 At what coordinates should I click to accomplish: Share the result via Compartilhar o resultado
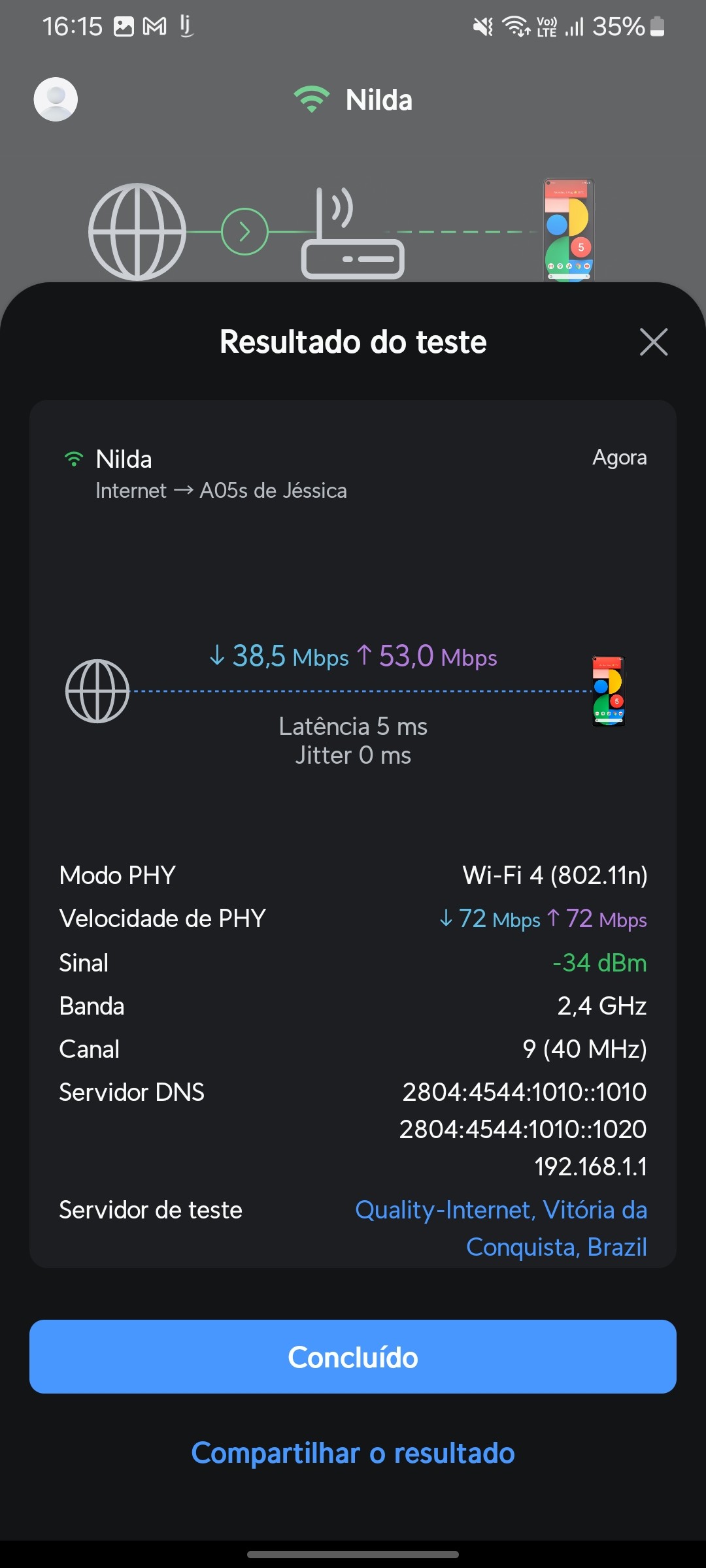pos(353,1453)
